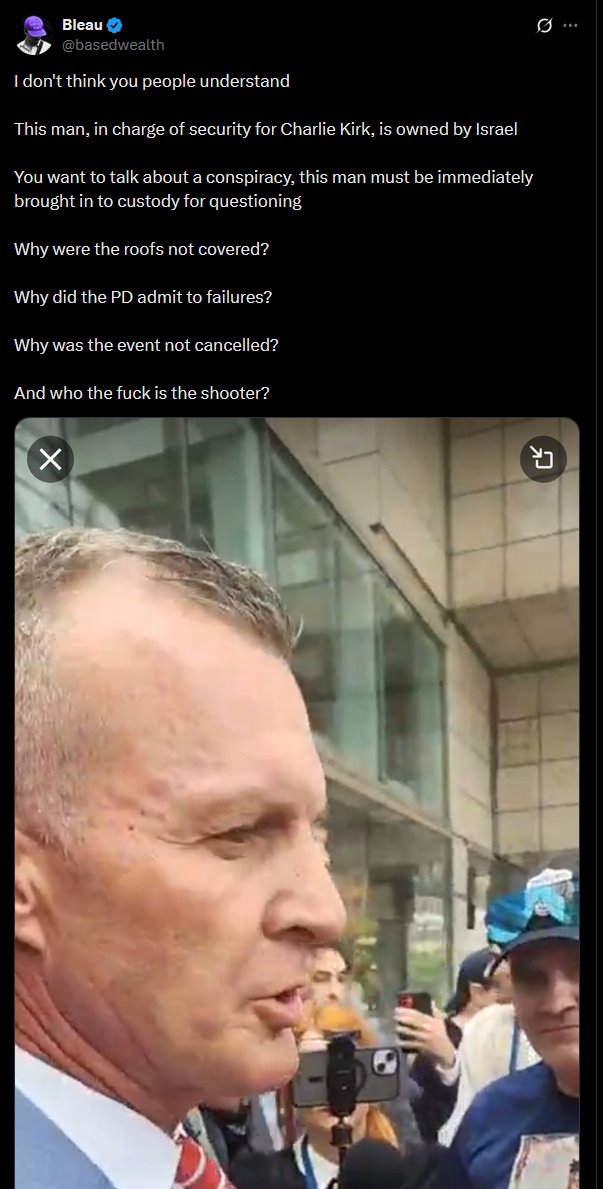Screen dimensions: 603x1189
Task: Close the video with the X button
Action: click(x=51, y=459)
